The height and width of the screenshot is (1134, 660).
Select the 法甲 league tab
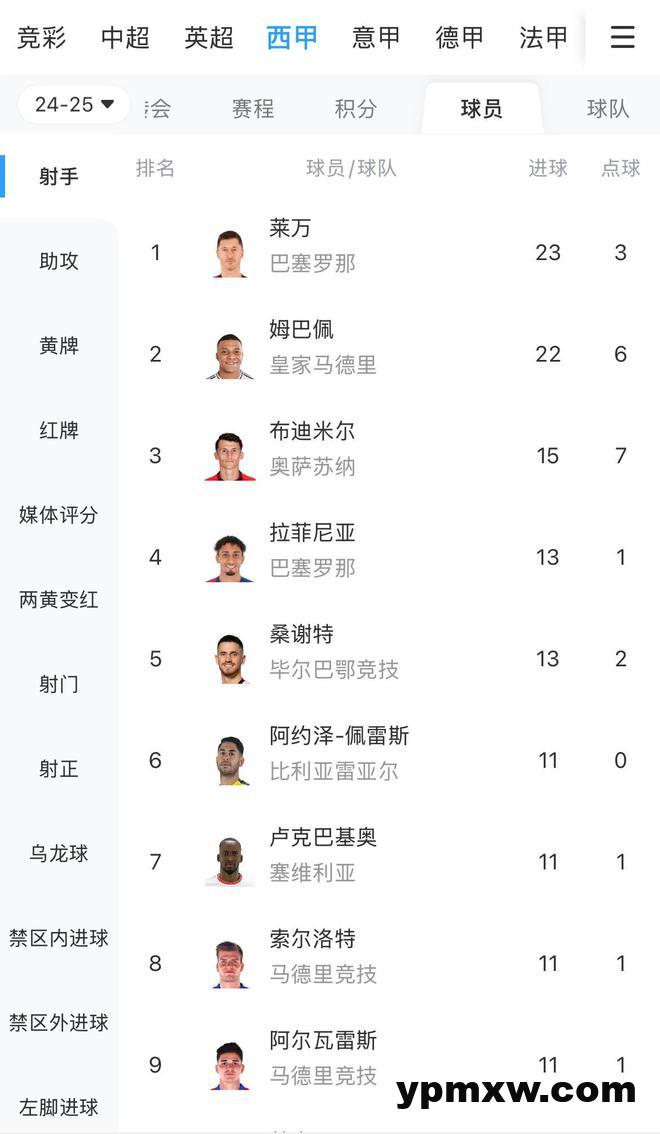click(543, 38)
